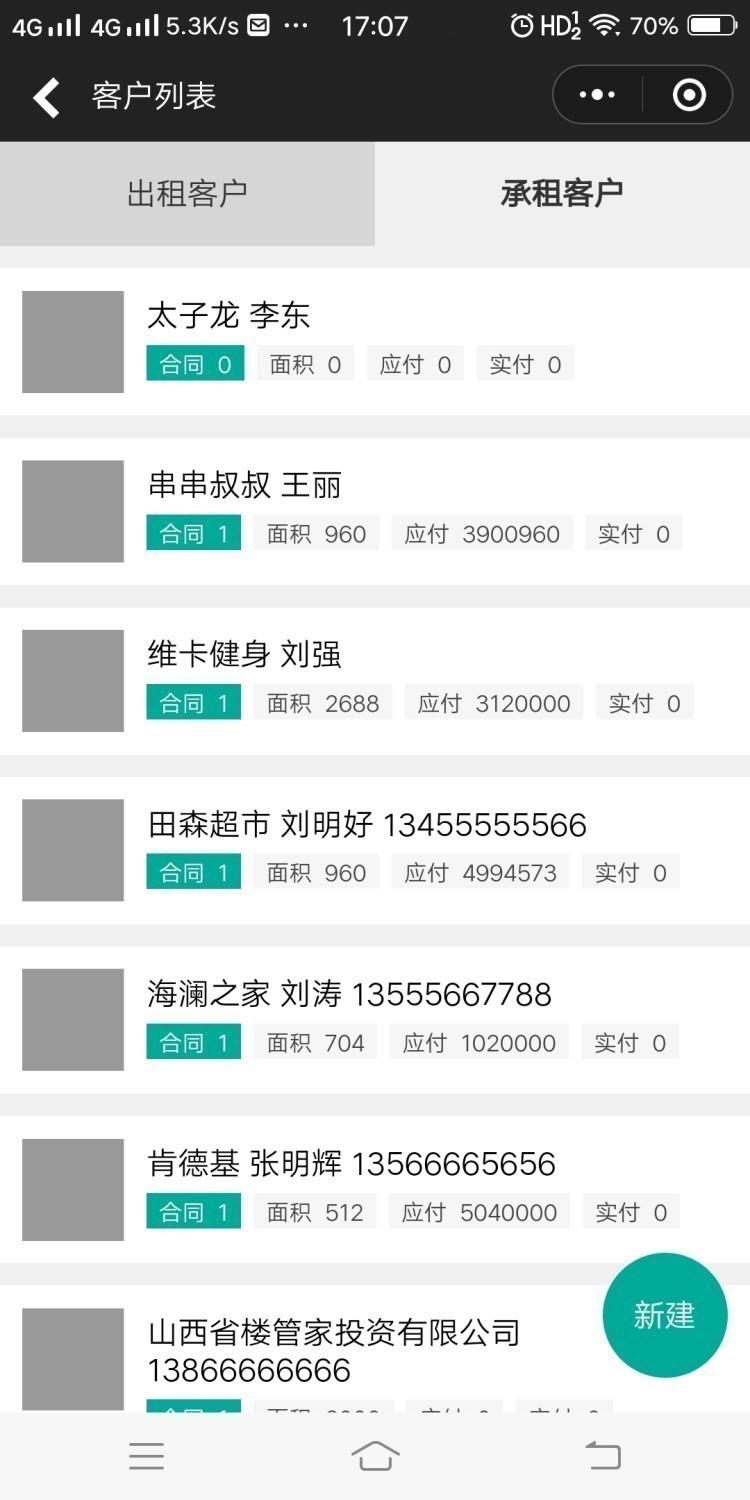Tap 新建 to create a customer

point(664,1315)
